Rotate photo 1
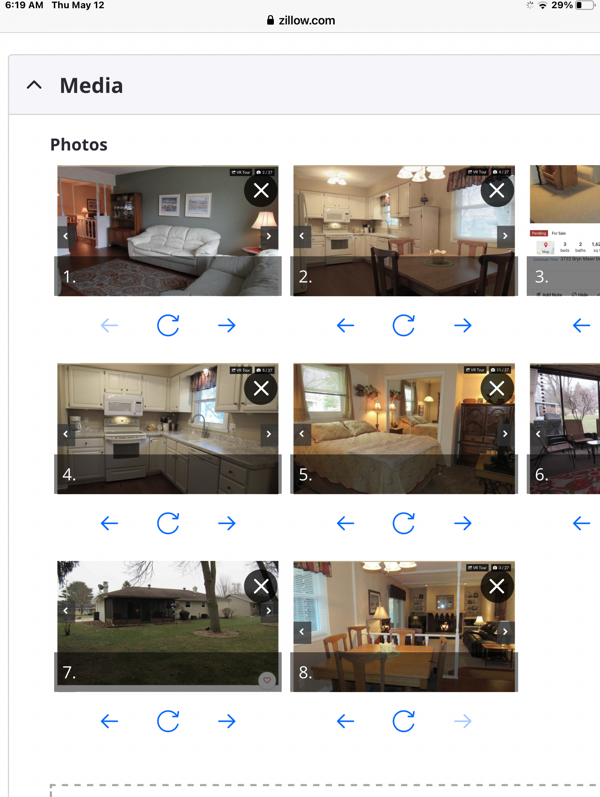The width and height of the screenshot is (600, 797). click(x=168, y=325)
